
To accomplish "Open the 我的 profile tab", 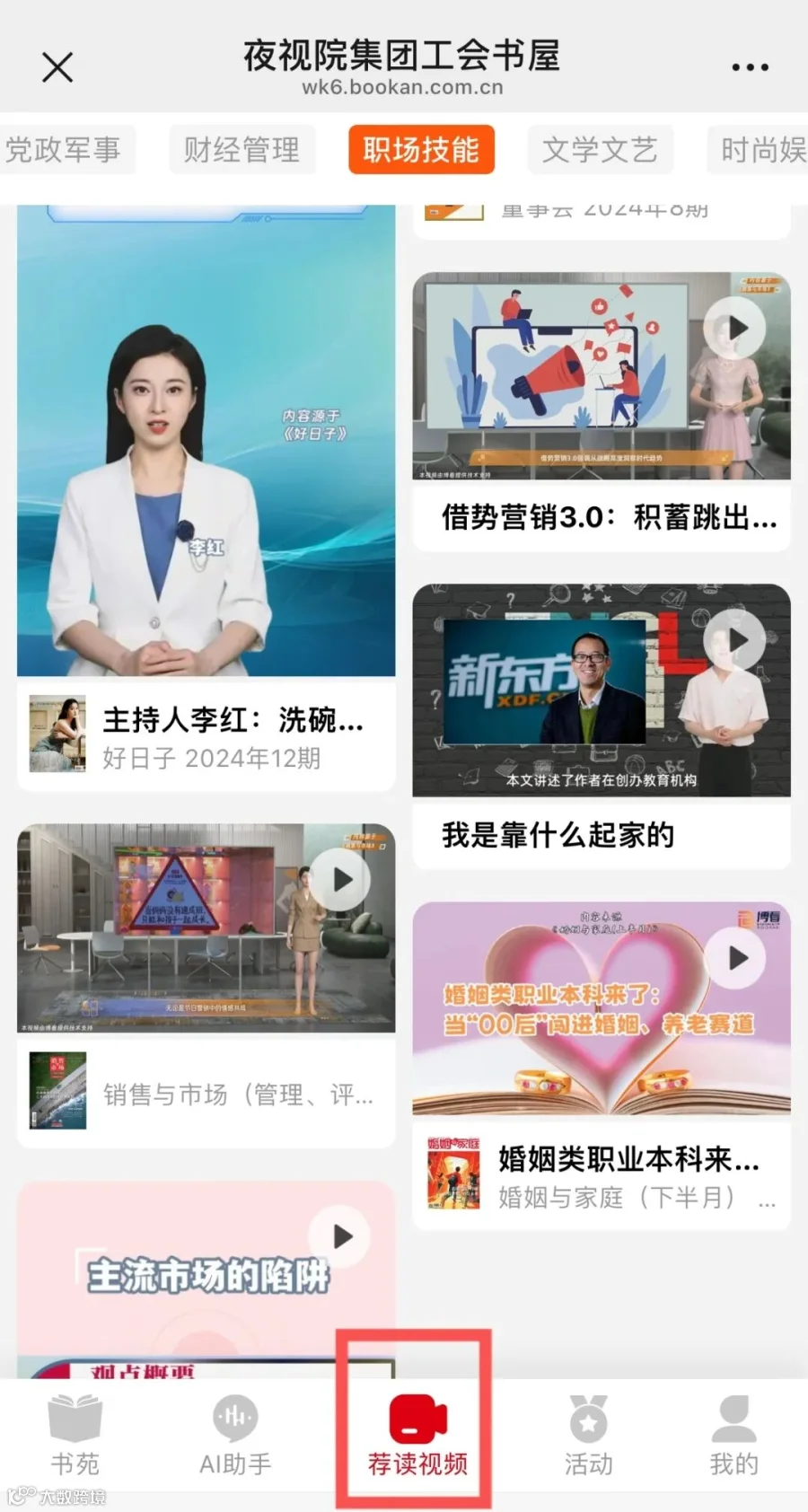I will tap(734, 1436).
